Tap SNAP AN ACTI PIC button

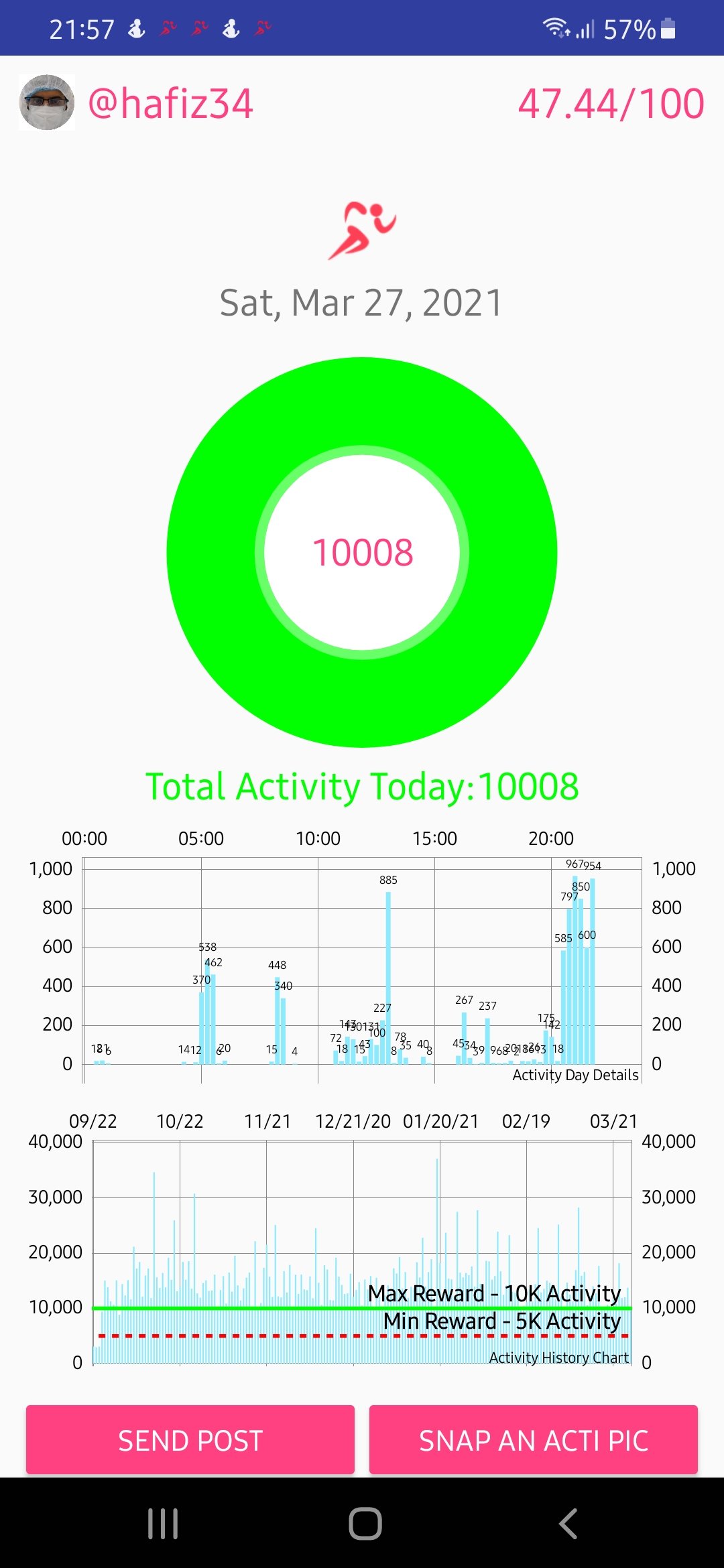pos(533,1440)
